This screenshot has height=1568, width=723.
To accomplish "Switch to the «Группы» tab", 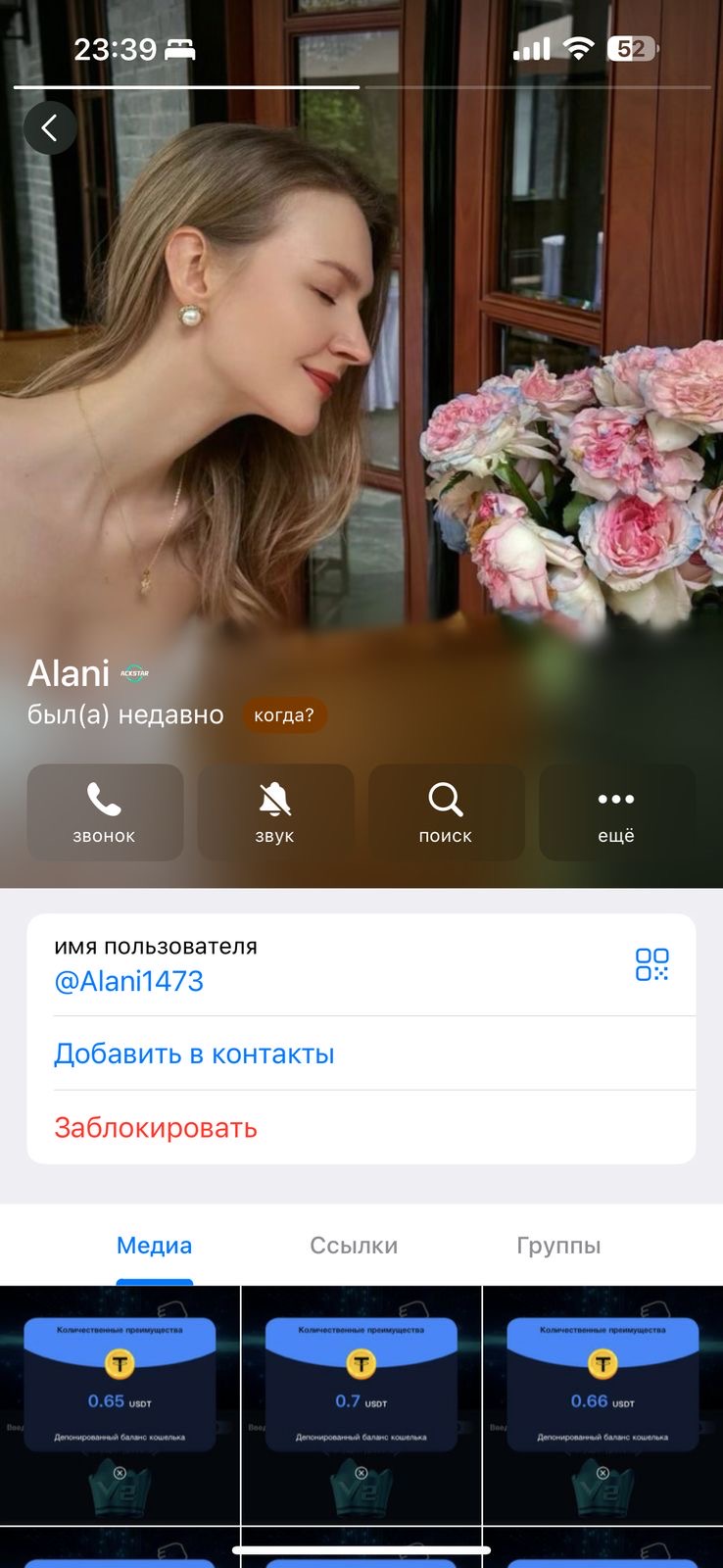I will click(558, 1246).
